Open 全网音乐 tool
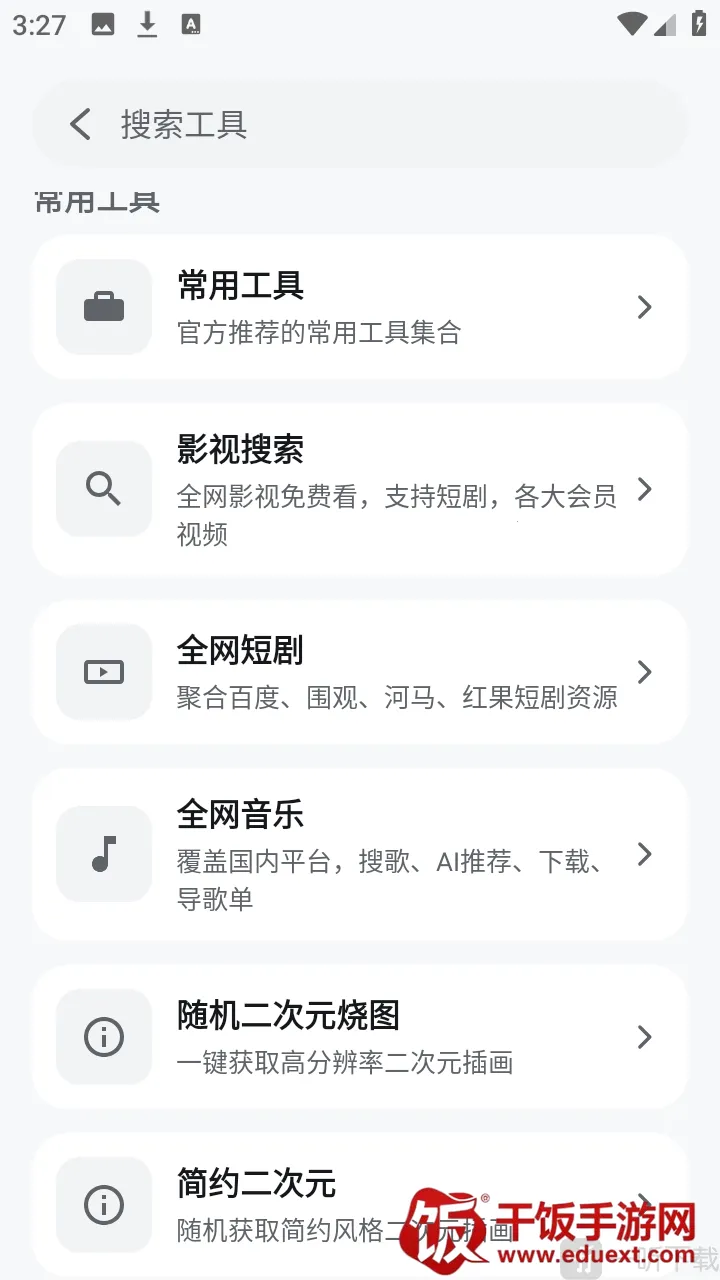 pyautogui.click(x=360, y=854)
